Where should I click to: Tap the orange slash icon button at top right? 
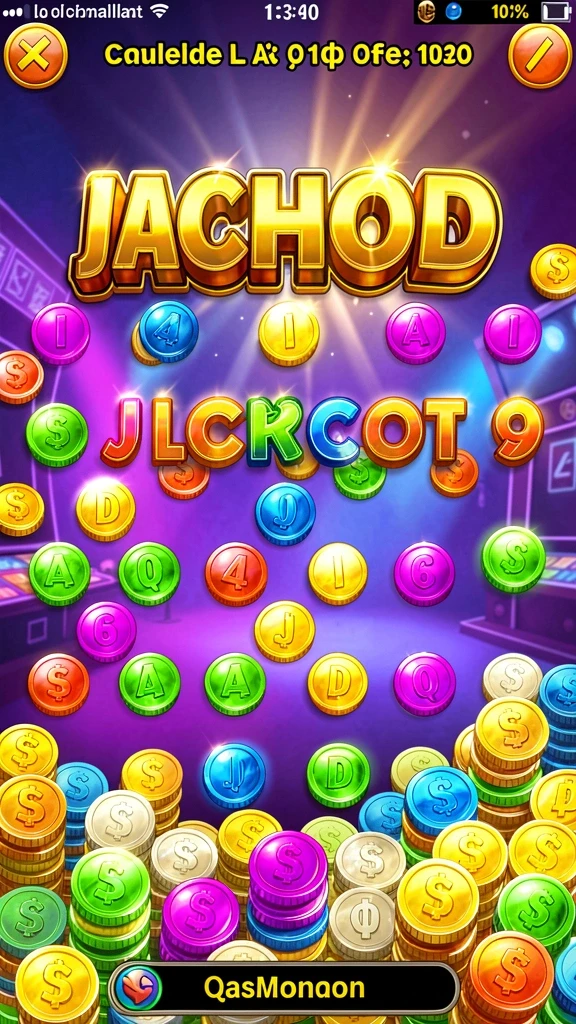coord(540,56)
